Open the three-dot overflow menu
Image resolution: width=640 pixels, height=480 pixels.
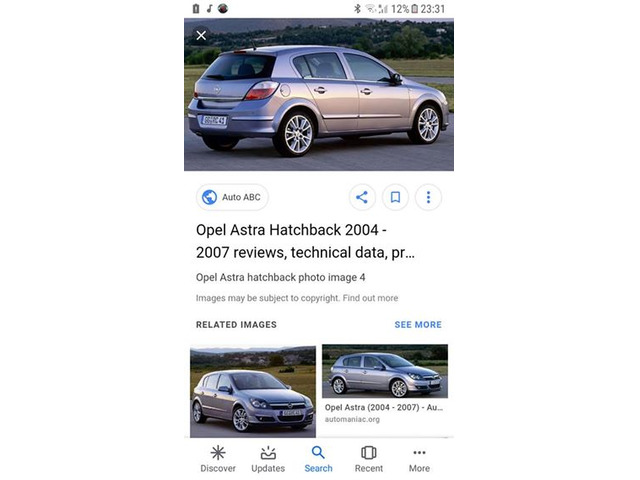tap(428, 197)
